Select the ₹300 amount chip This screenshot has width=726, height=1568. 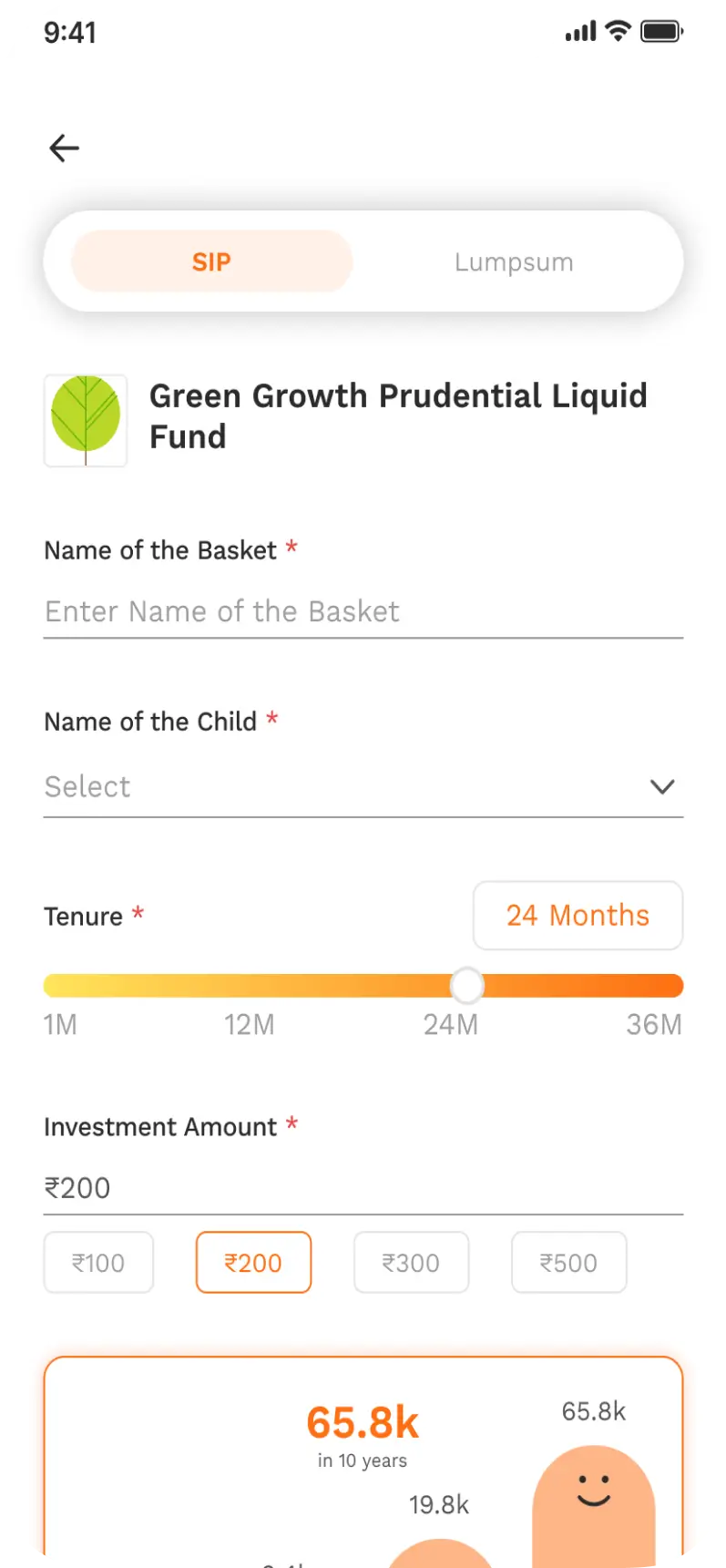(x=411, y=1262)
